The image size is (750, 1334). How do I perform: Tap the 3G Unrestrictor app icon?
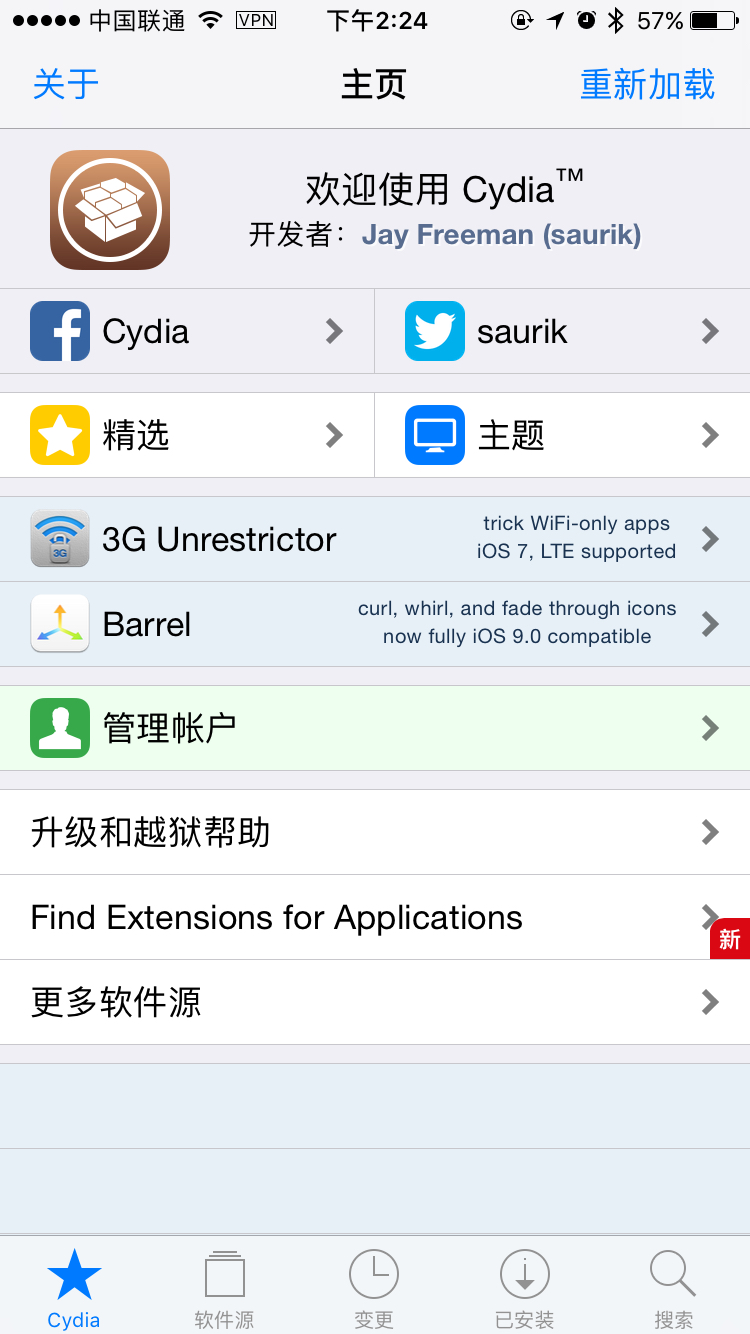[62, 538]
